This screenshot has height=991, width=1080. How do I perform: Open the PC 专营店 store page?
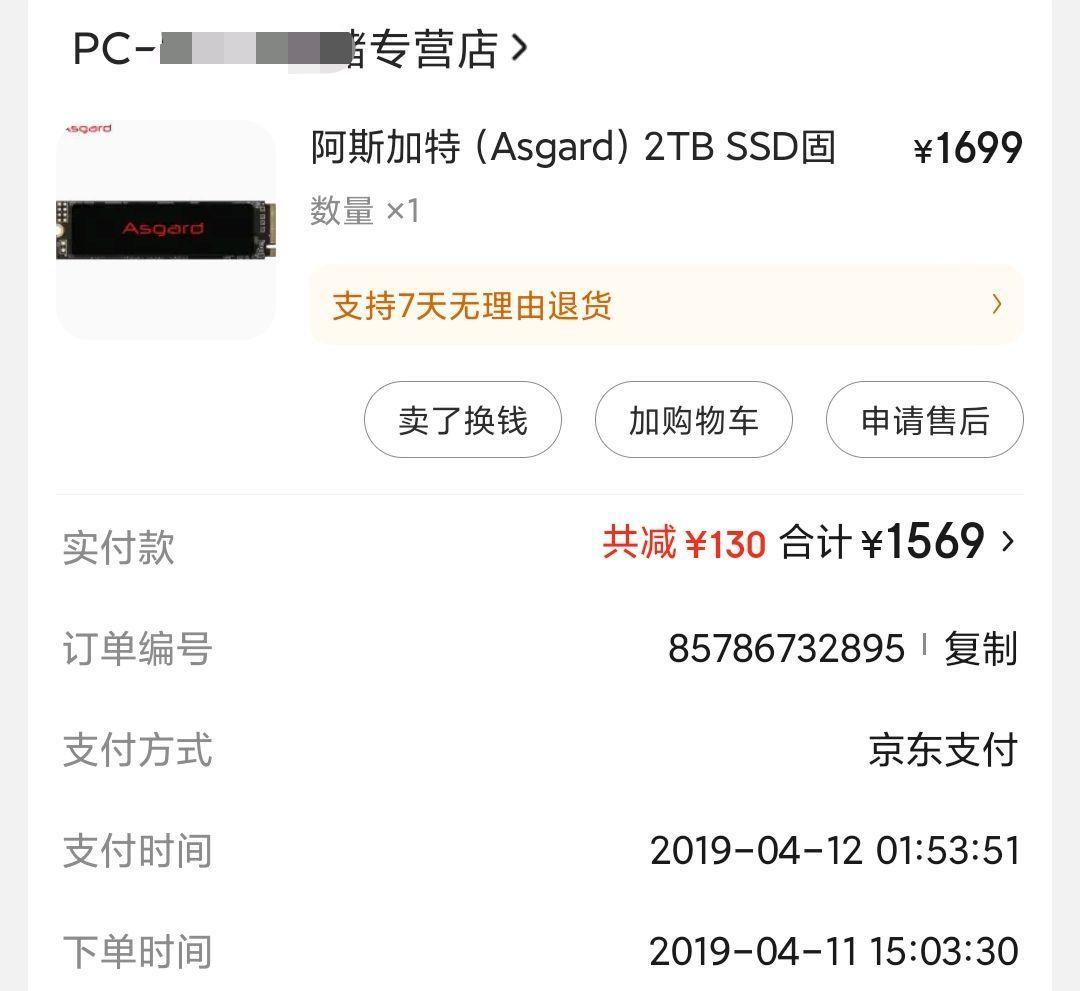point(300,48)
